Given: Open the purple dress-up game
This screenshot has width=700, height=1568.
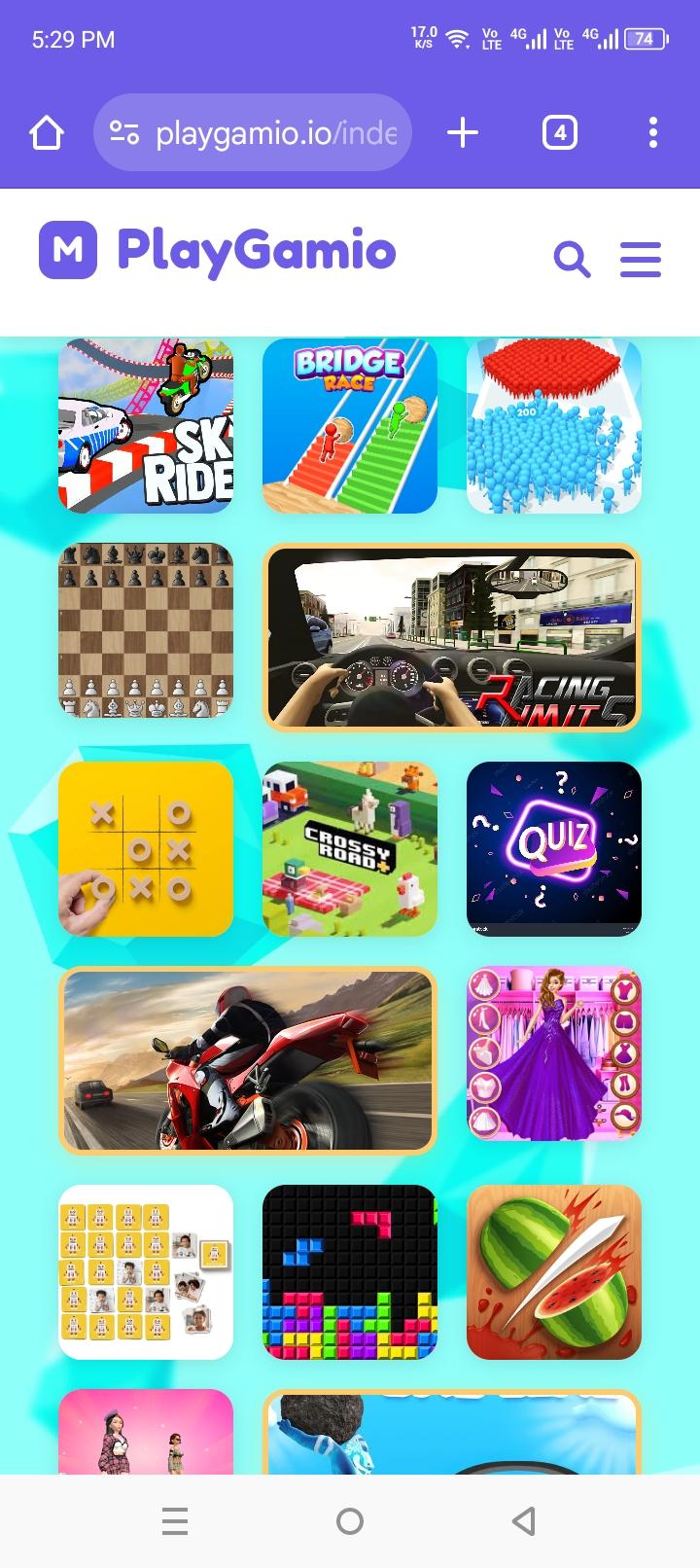Looking at the screenshot, I should tap(554, 1053).
